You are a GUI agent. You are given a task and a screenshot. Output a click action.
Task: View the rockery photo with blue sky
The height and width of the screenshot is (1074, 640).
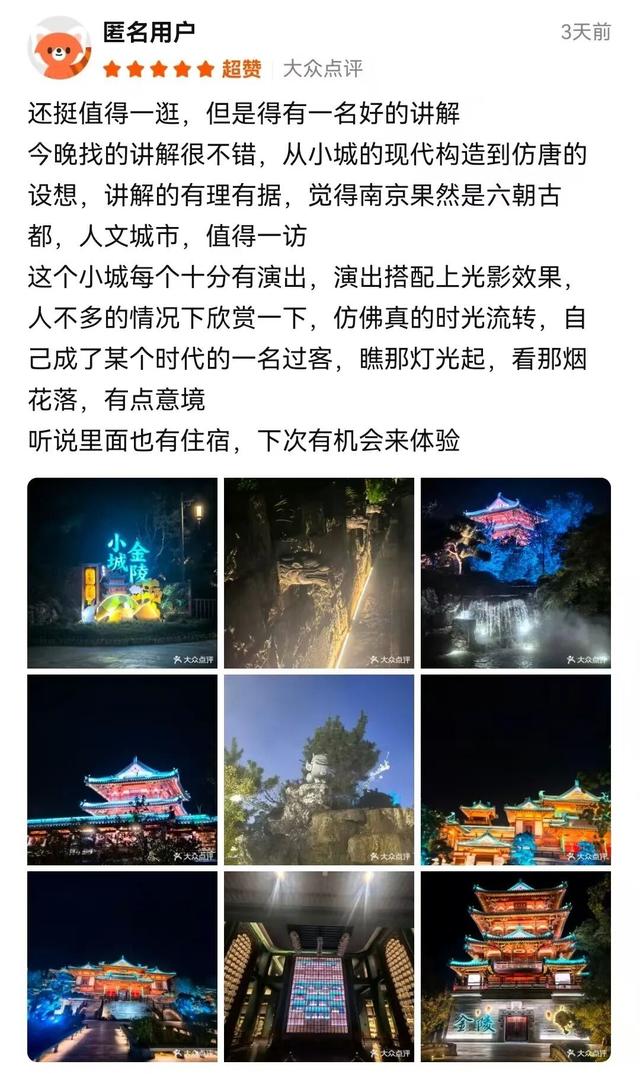pos(319,769)
